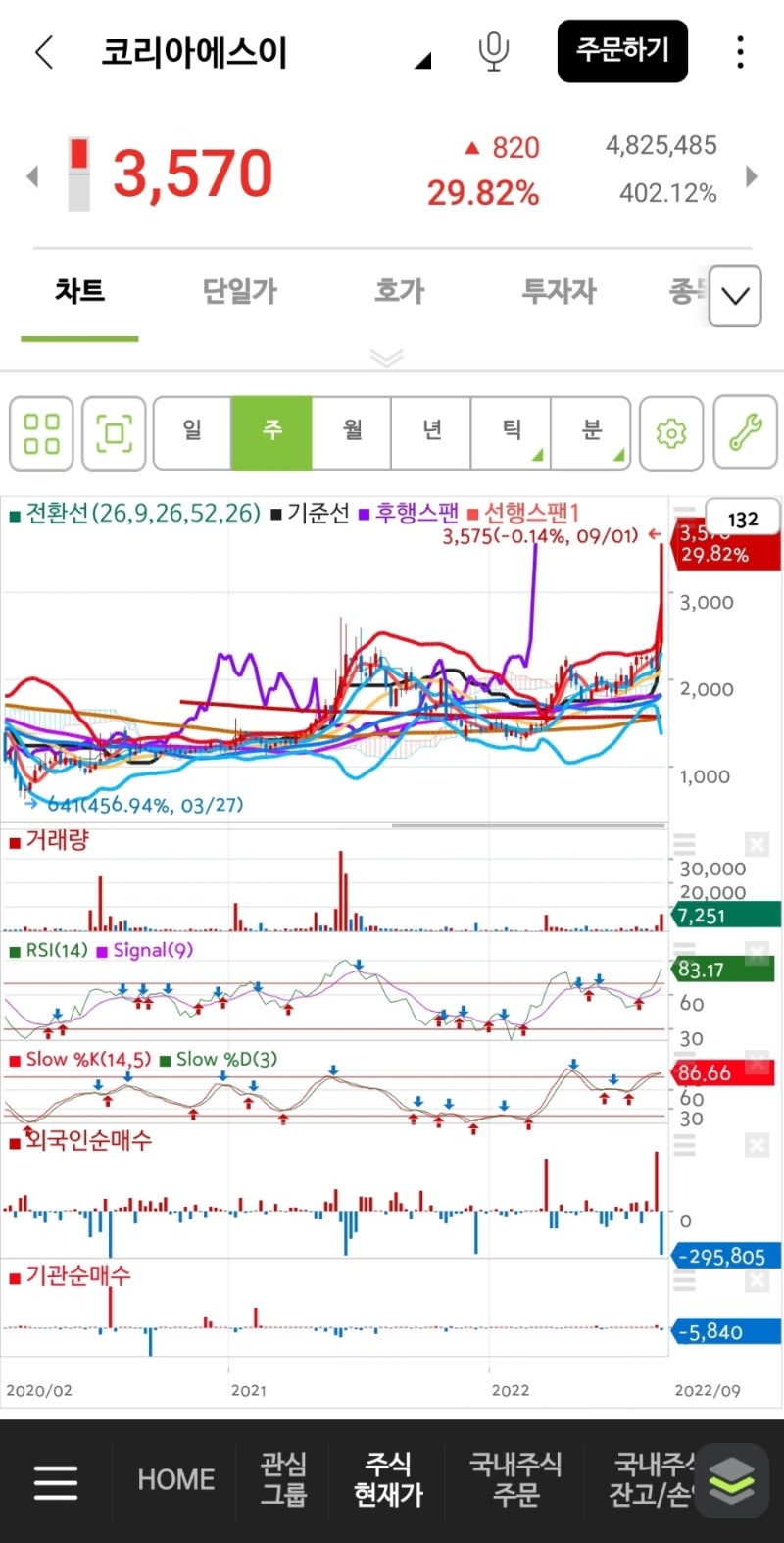Switch to the 호가 tab
Image resolution: width=784 pixels, height=1543 pixels.
[x=399, y=291]
